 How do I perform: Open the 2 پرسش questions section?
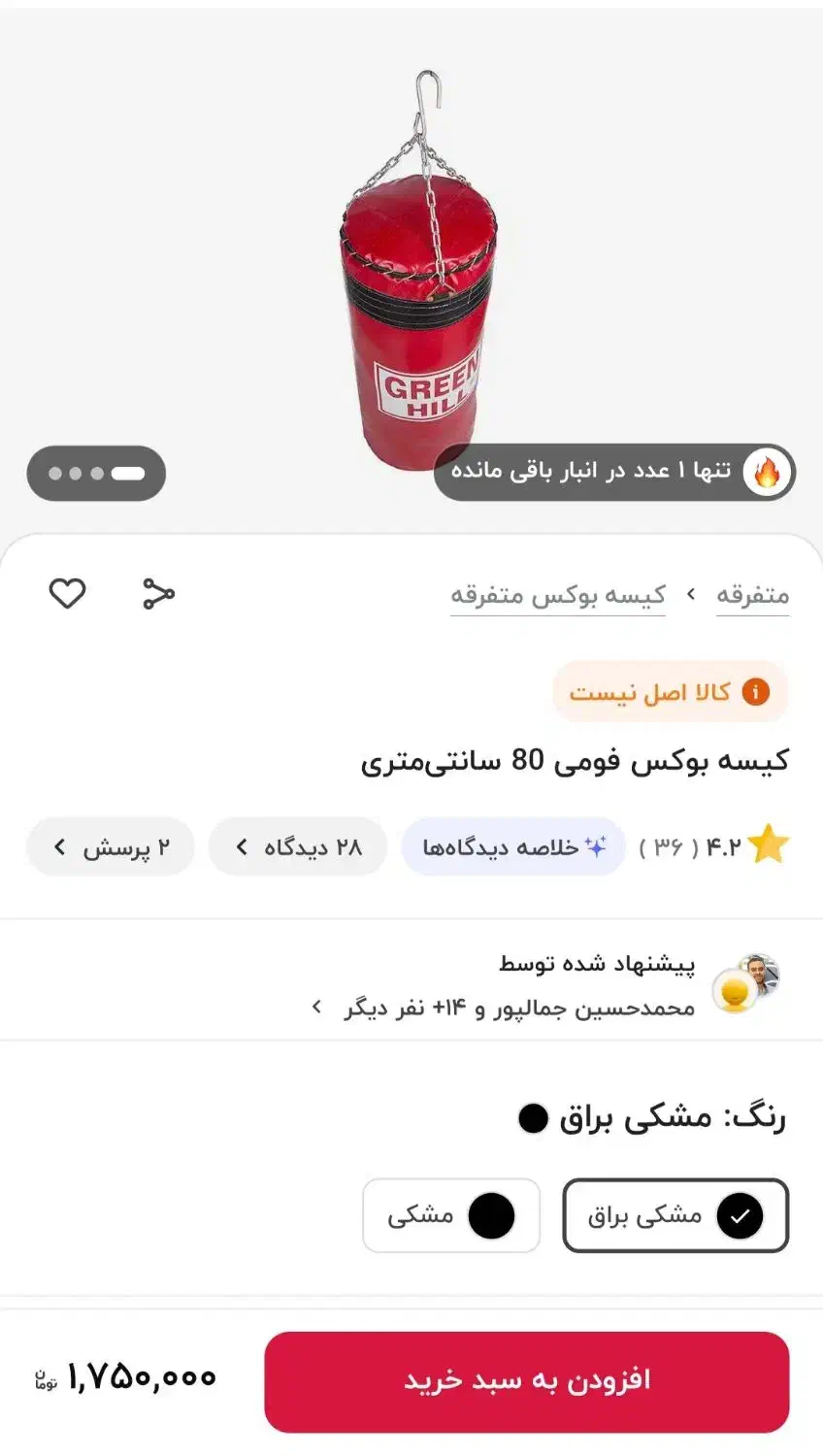110,846
